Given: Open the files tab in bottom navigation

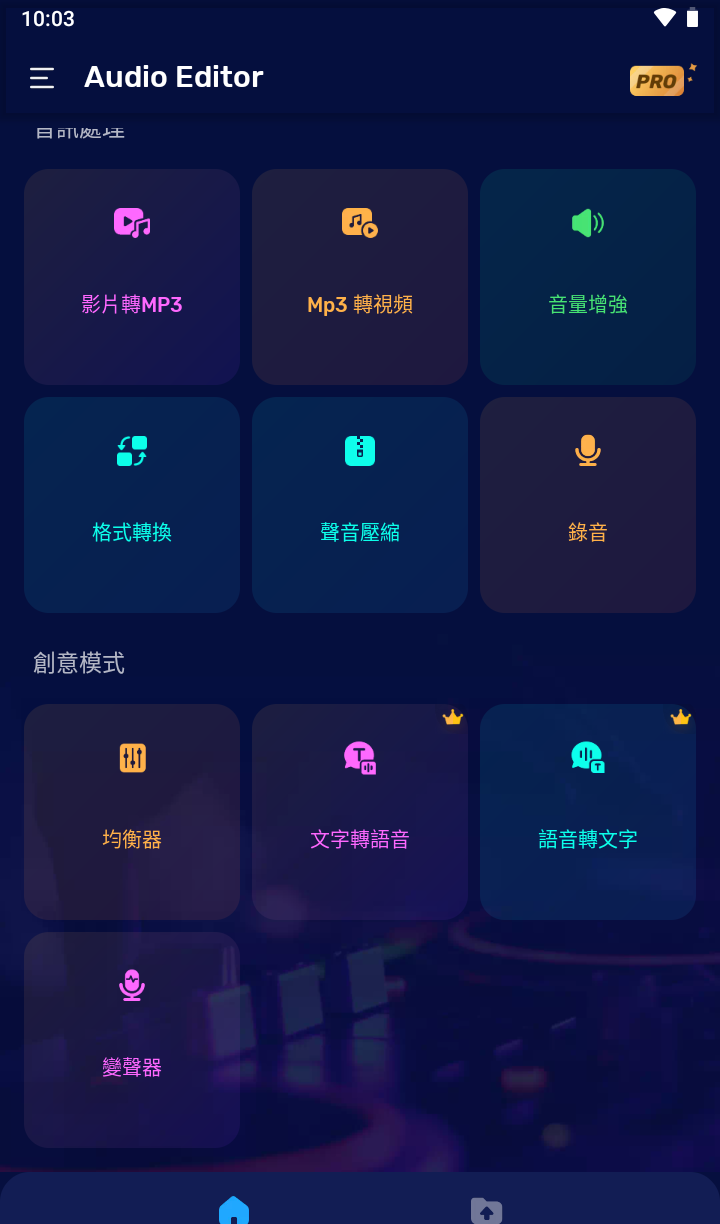Looking at the screenshot, I should click(487, 1209).
